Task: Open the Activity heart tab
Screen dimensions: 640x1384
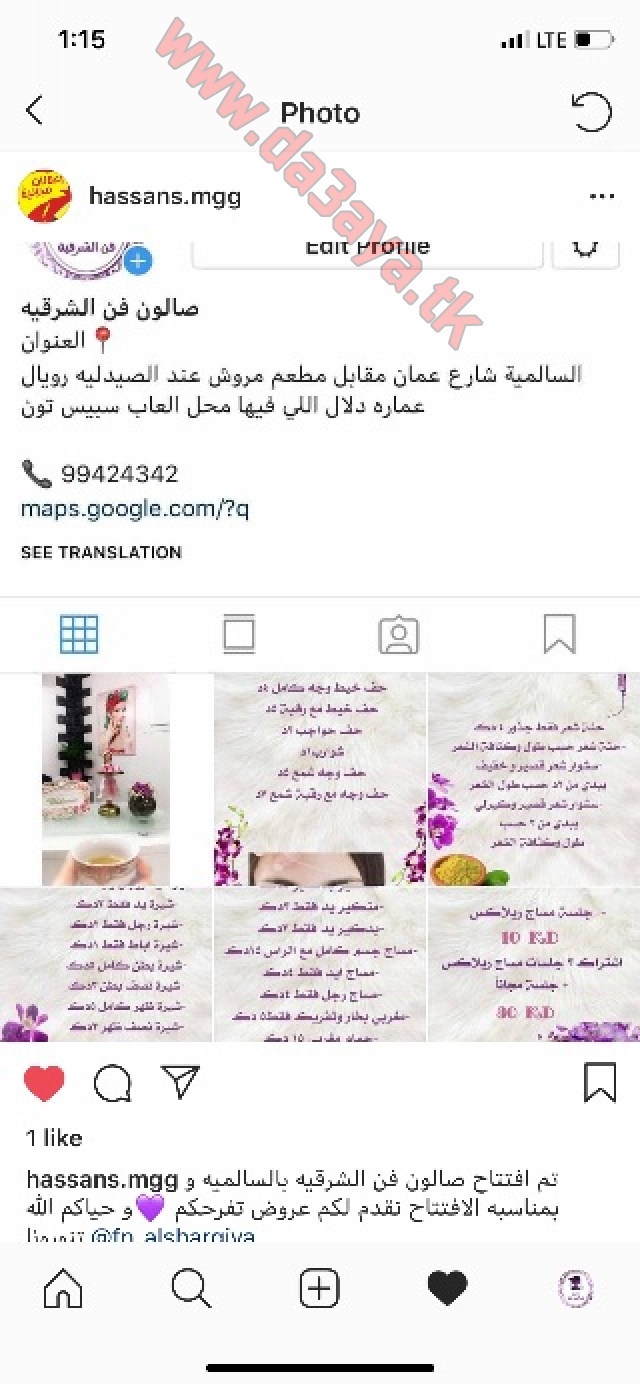Action: tap(447, 1289)
